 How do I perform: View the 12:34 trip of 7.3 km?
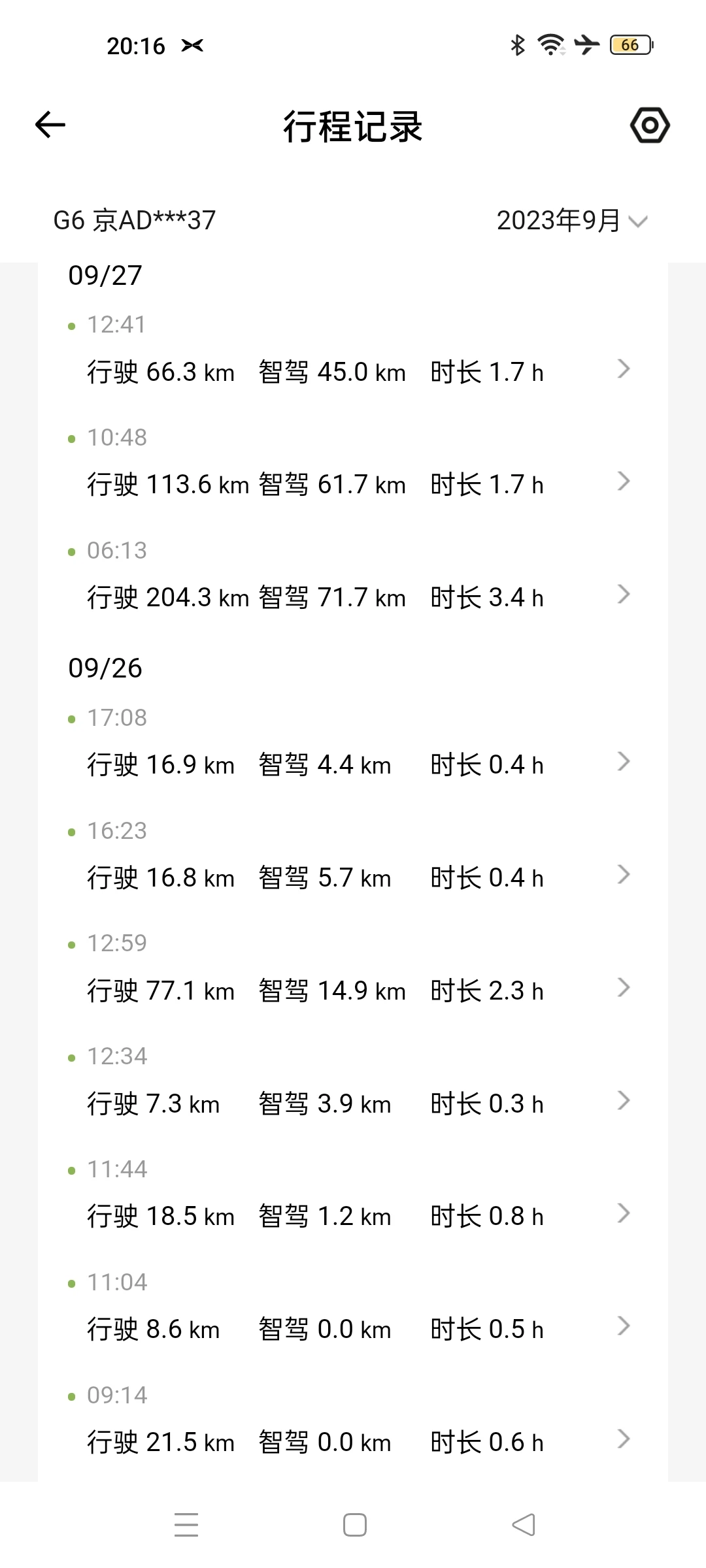click(353, 1084)
